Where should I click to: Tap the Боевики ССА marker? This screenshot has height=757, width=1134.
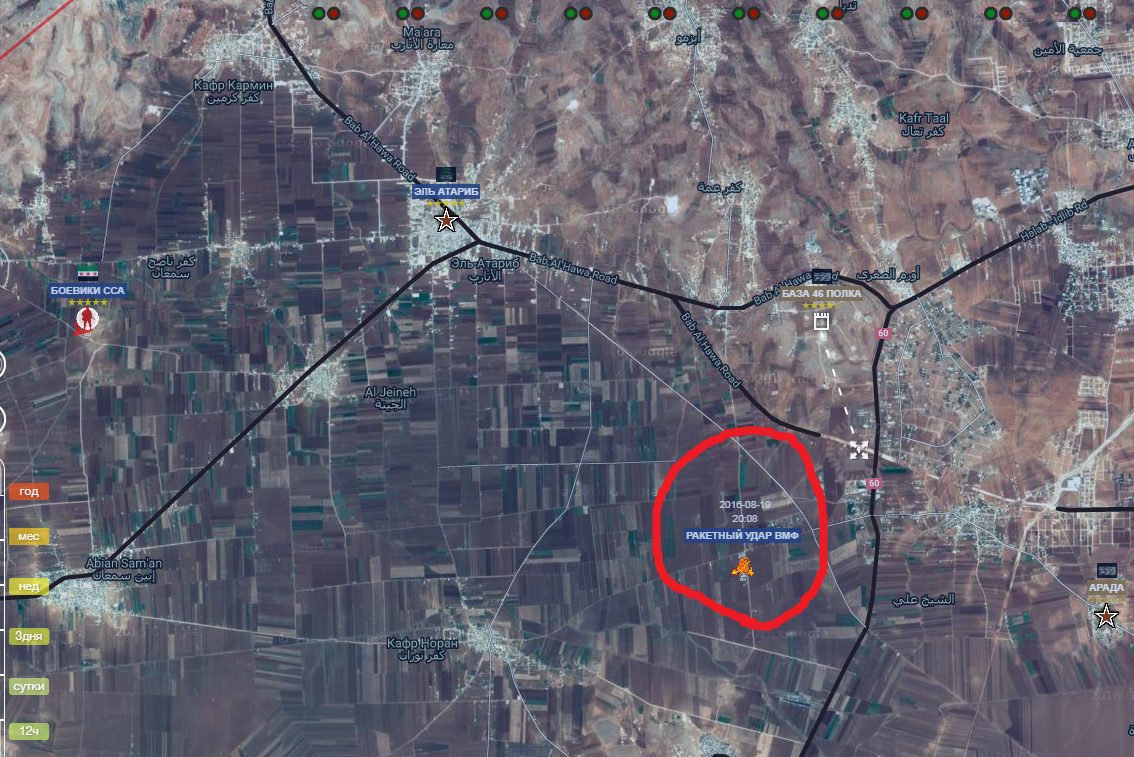pos(87,321)
